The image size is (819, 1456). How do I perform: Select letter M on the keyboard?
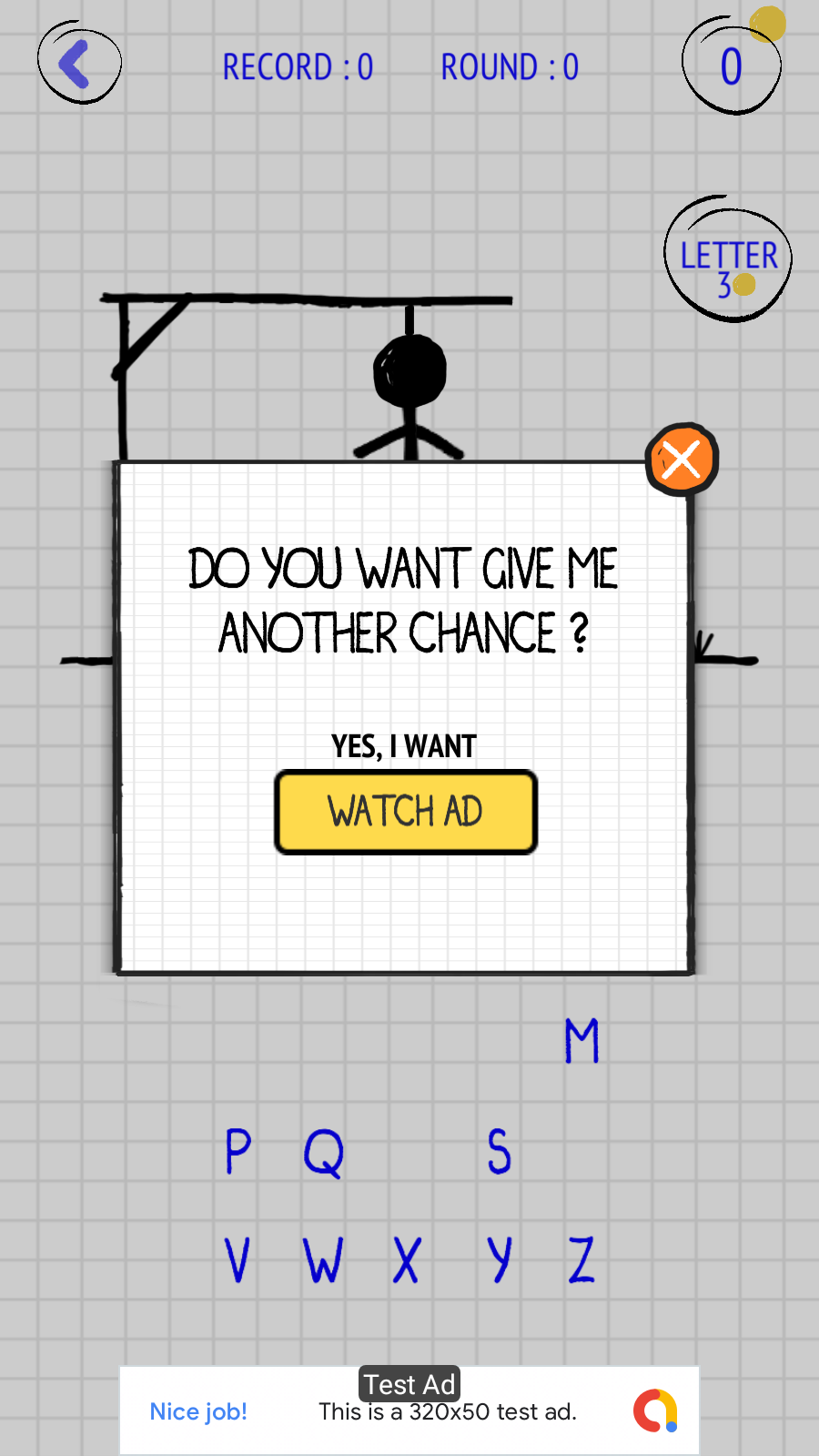pos(581,1041)
